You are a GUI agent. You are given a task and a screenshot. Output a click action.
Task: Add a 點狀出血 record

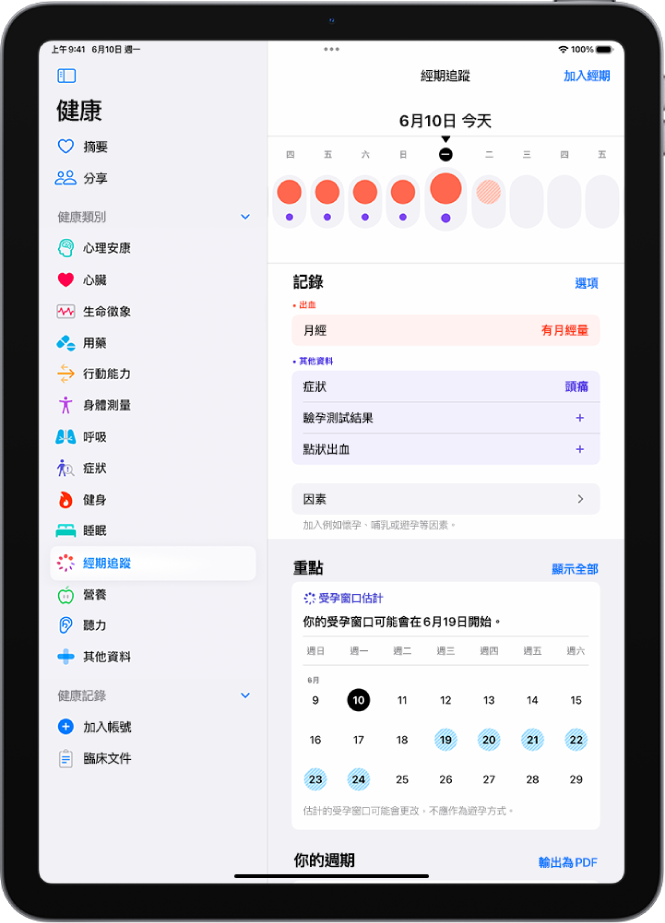click(x=580, y=450)
